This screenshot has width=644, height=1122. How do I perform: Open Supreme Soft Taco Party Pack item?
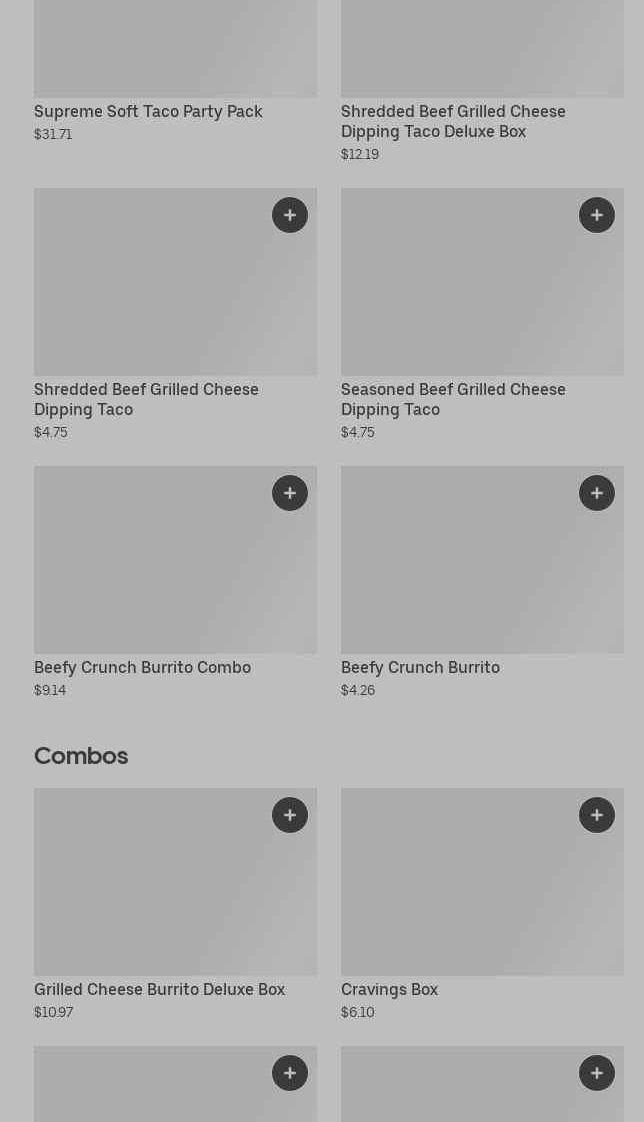148,111
